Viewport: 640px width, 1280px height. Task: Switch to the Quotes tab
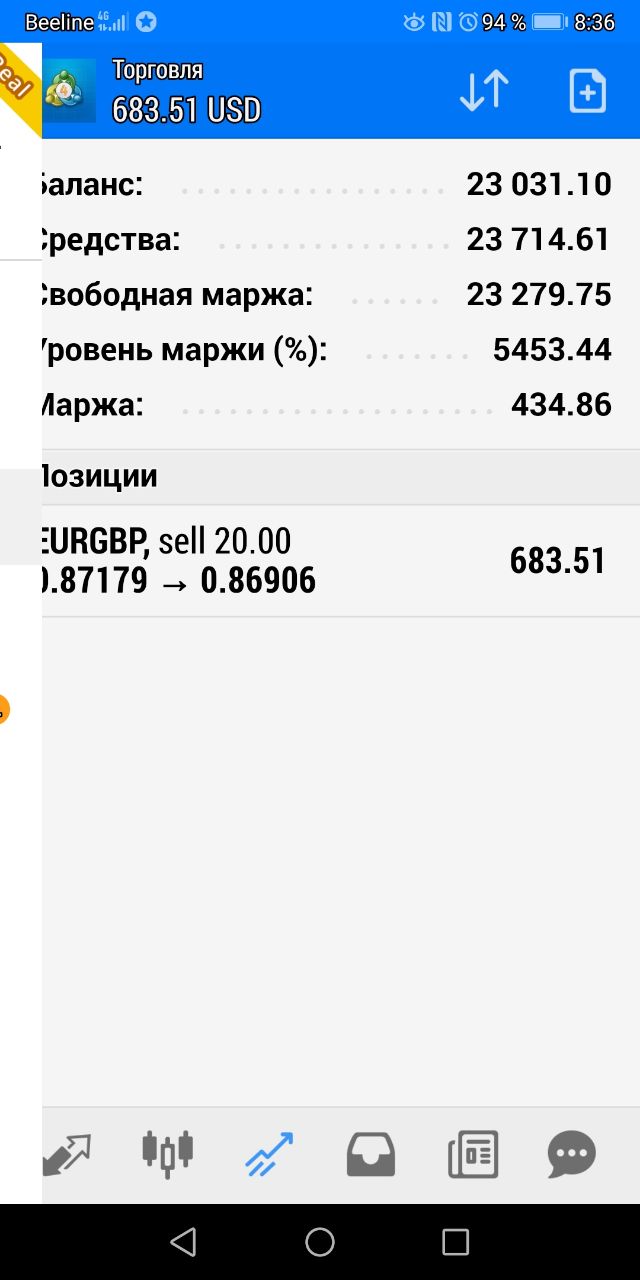pyautogui.click(x=67, y=1157)
